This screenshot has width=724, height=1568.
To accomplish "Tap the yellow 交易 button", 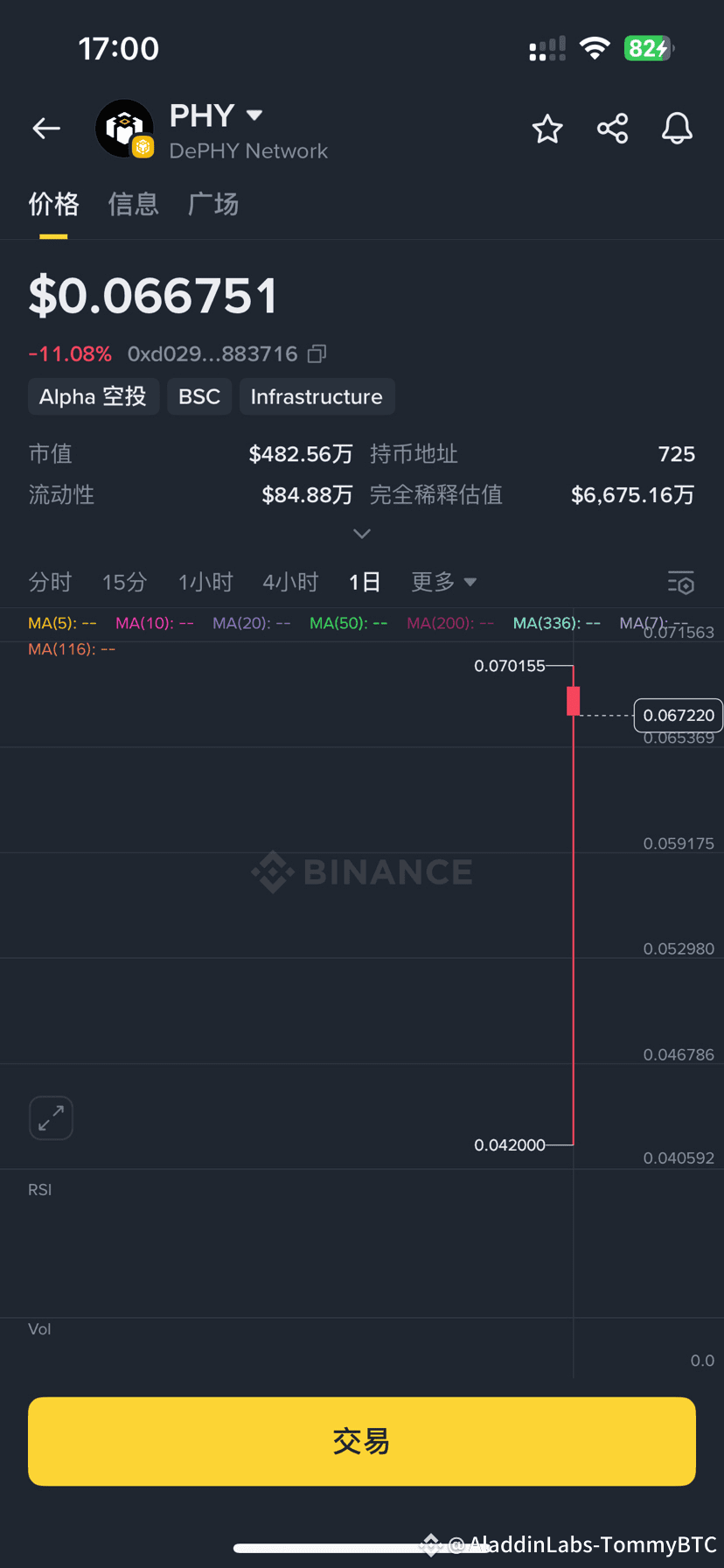I will (362, 1441).
